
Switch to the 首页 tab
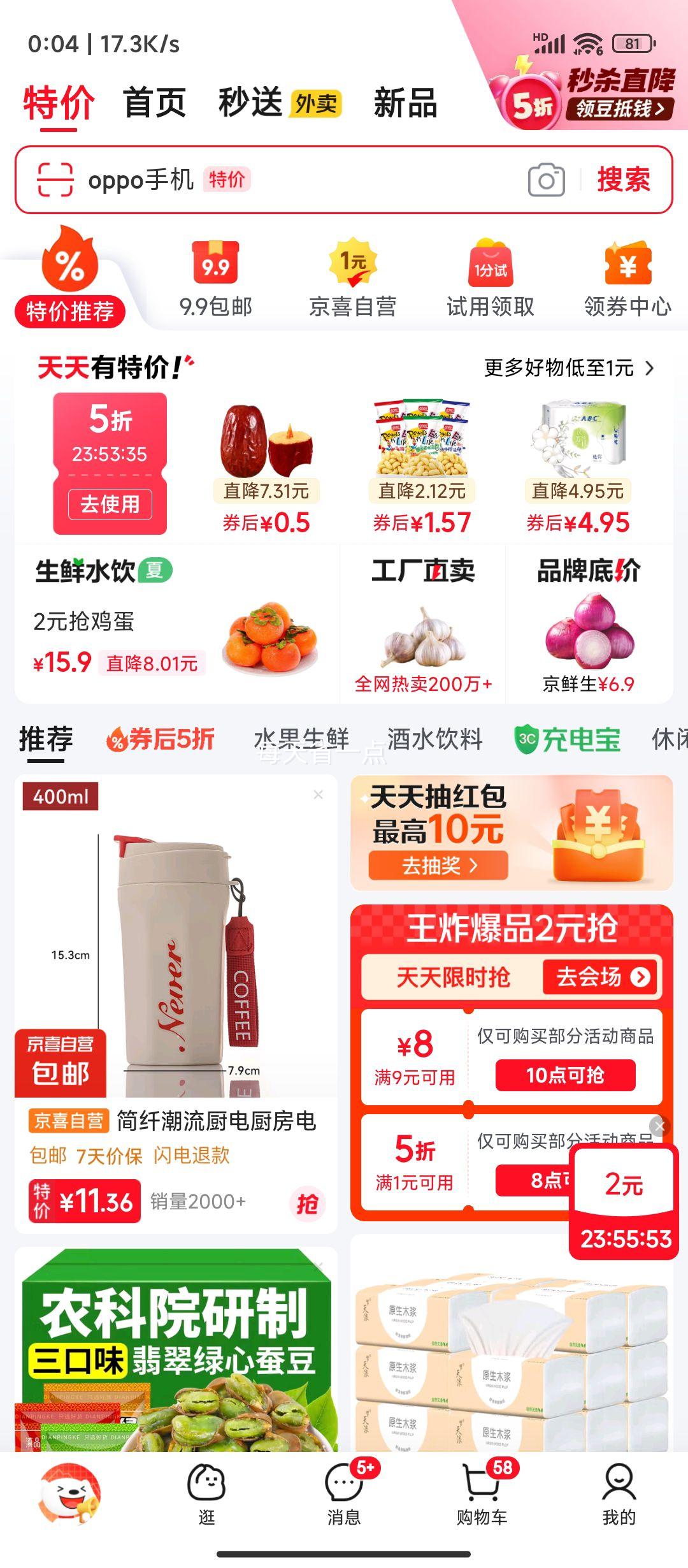(x=154, y=103)
